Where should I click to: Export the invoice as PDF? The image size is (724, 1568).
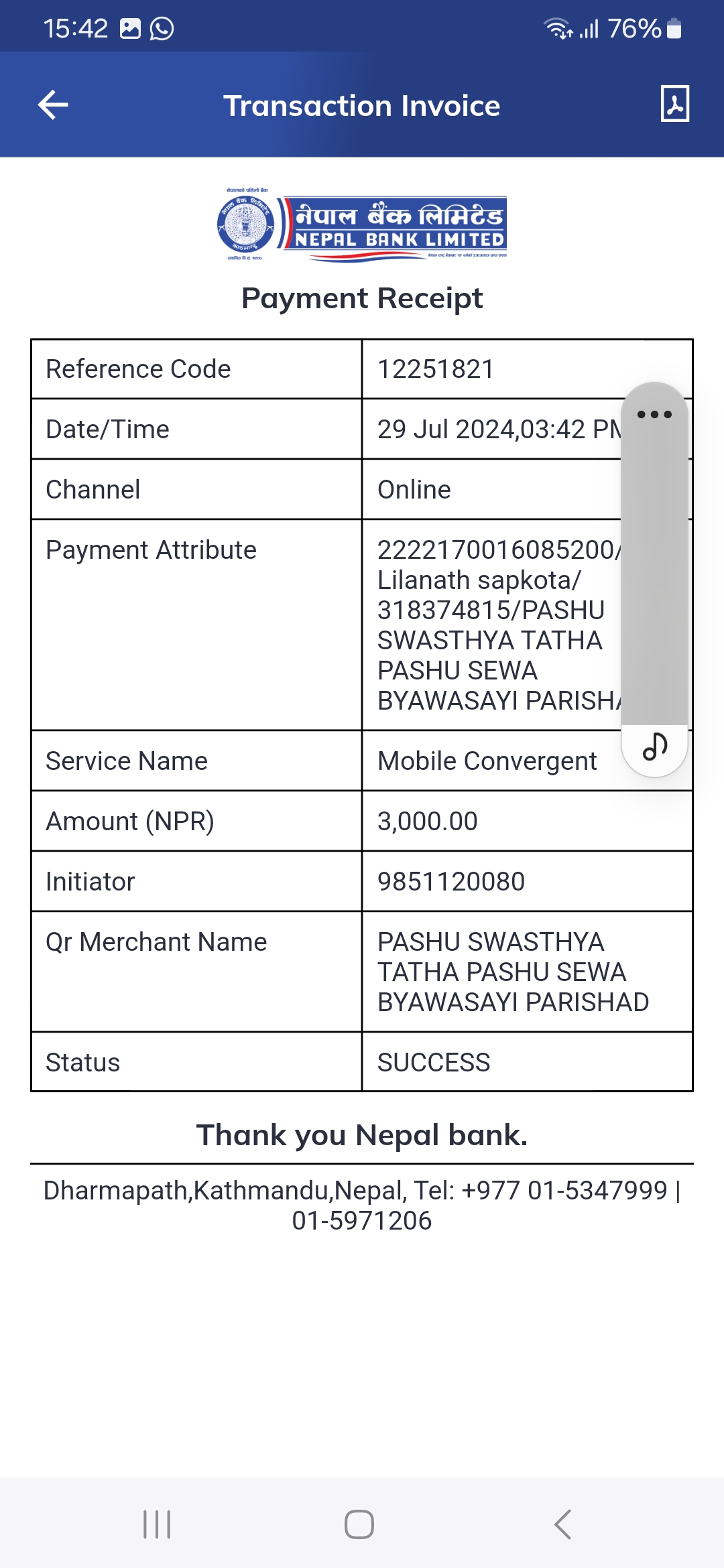(x=674, y=104)
